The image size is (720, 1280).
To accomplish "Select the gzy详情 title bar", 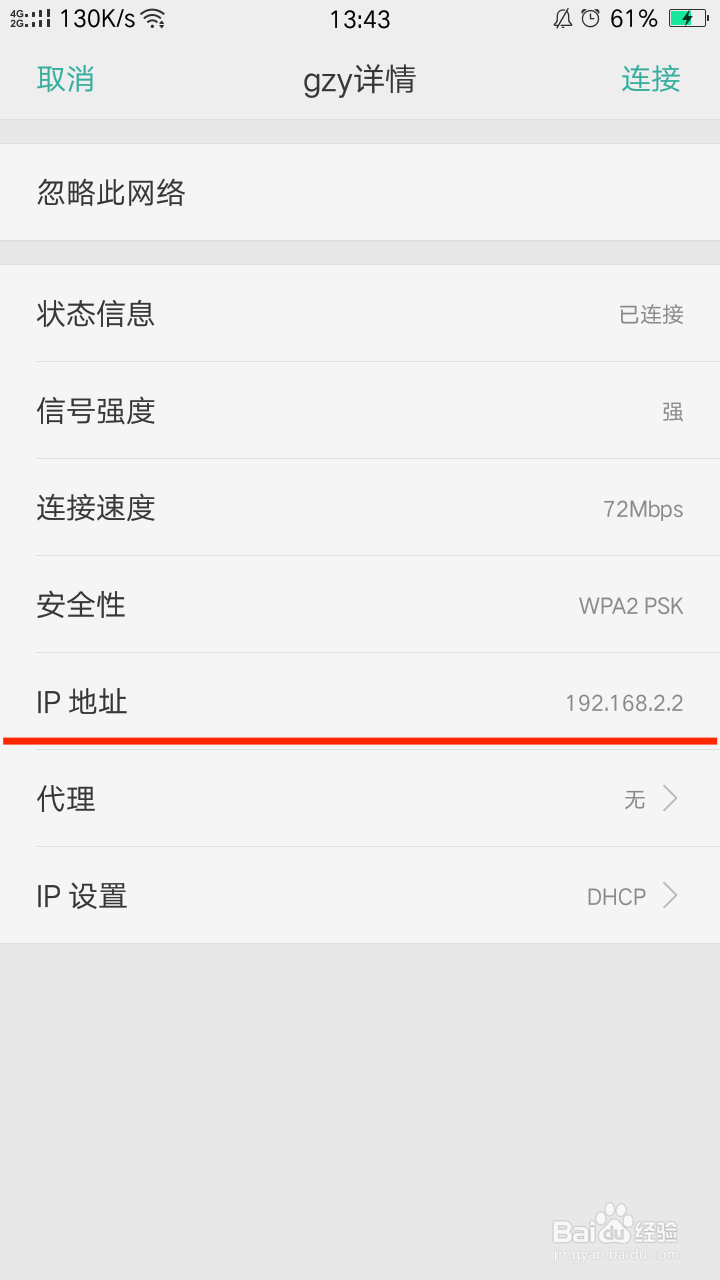I will [x=360, y=80].
